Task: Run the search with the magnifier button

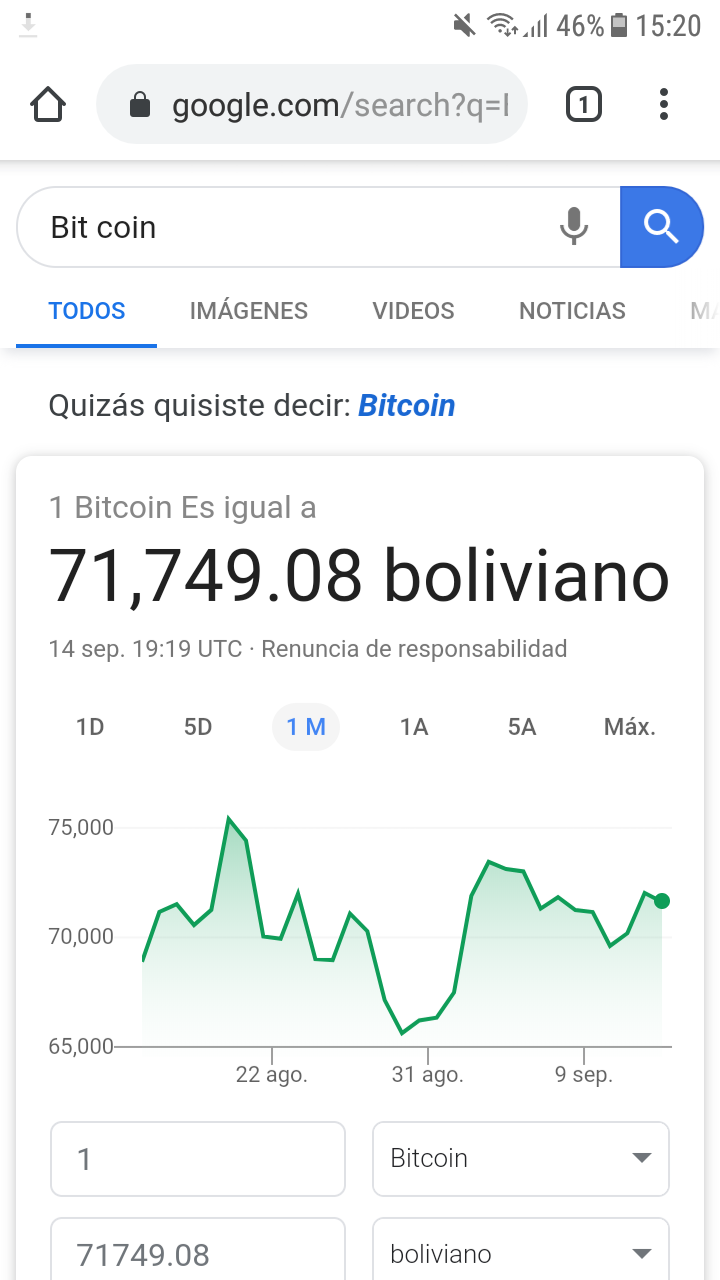Action: coord(661,227)
